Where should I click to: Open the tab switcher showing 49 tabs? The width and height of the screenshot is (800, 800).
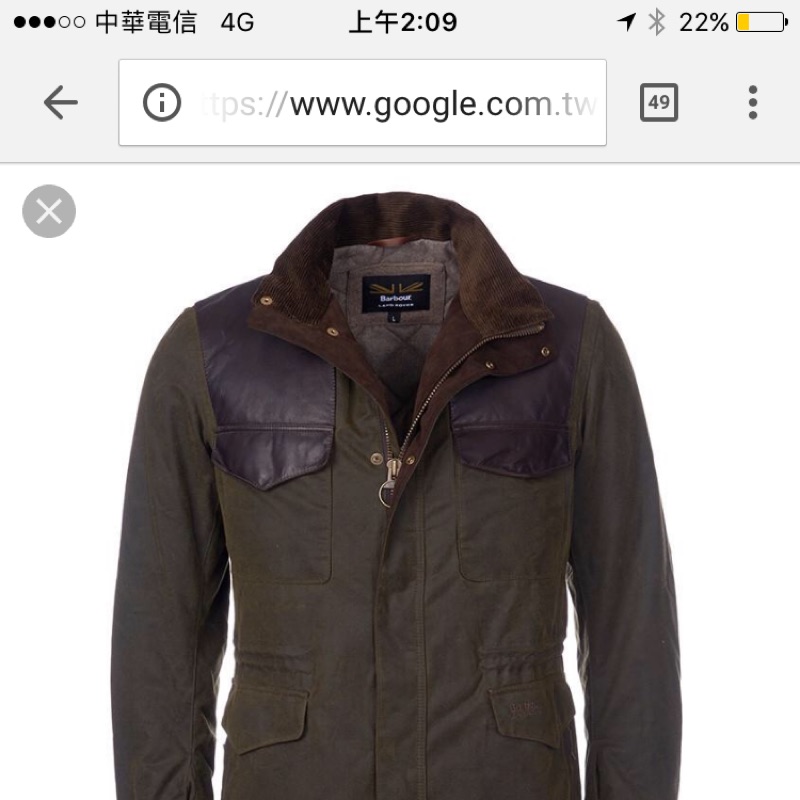pyautogui.click(x=659, y=103)
